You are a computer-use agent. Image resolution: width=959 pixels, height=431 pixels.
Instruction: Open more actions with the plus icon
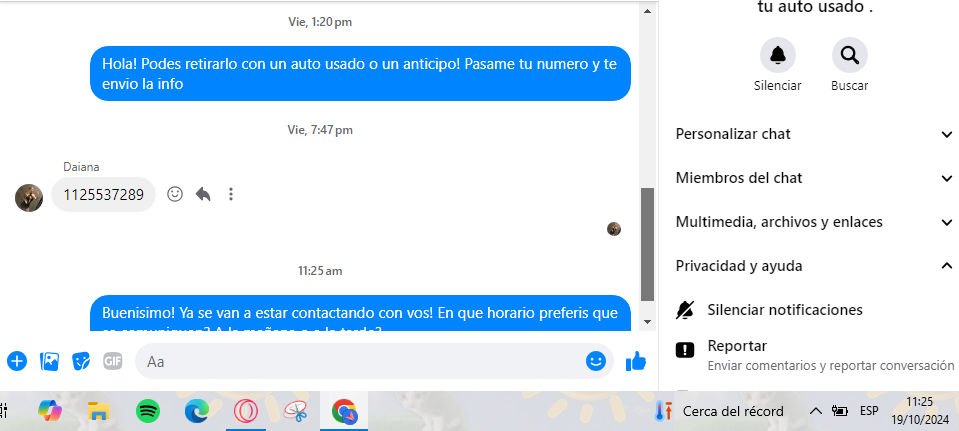[17, 361]
